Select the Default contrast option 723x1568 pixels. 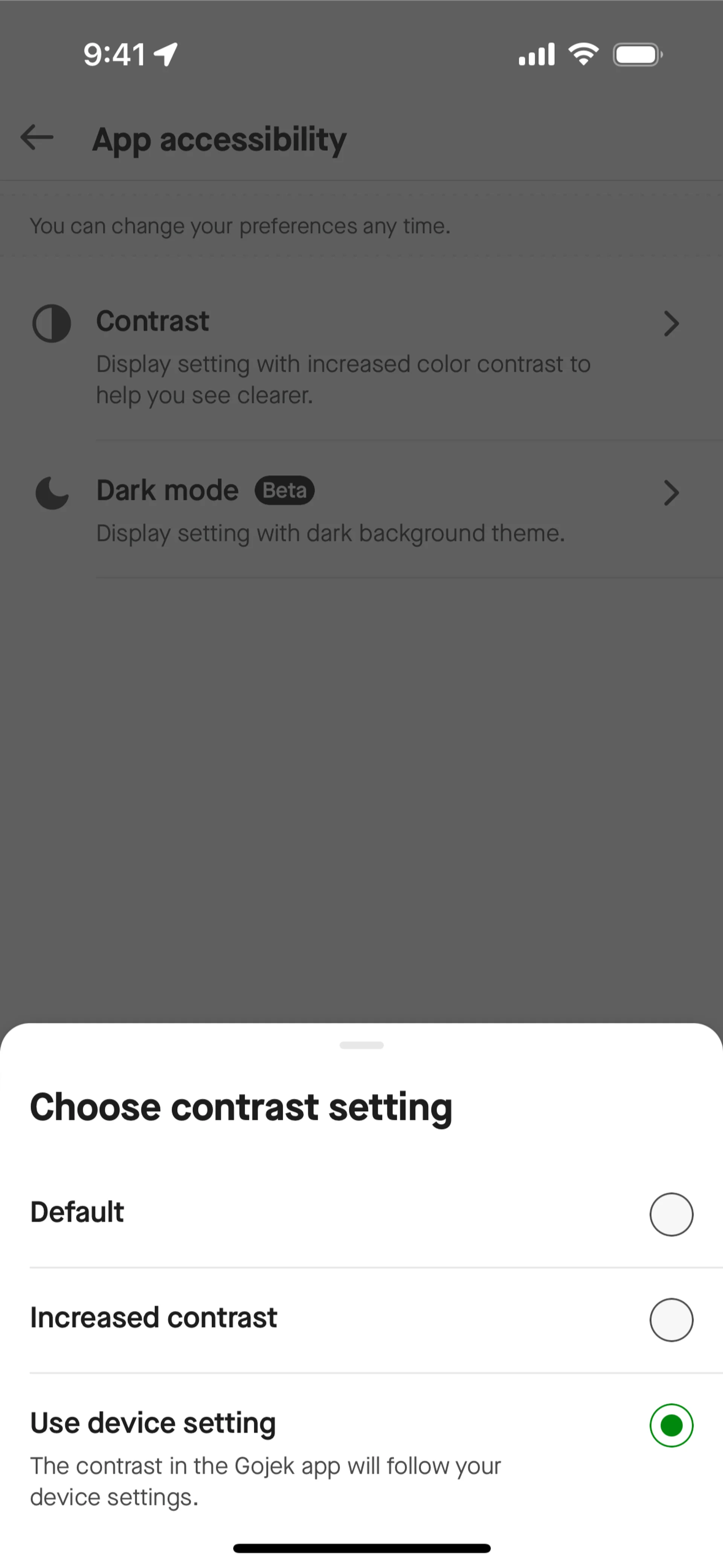point(361,1214)
